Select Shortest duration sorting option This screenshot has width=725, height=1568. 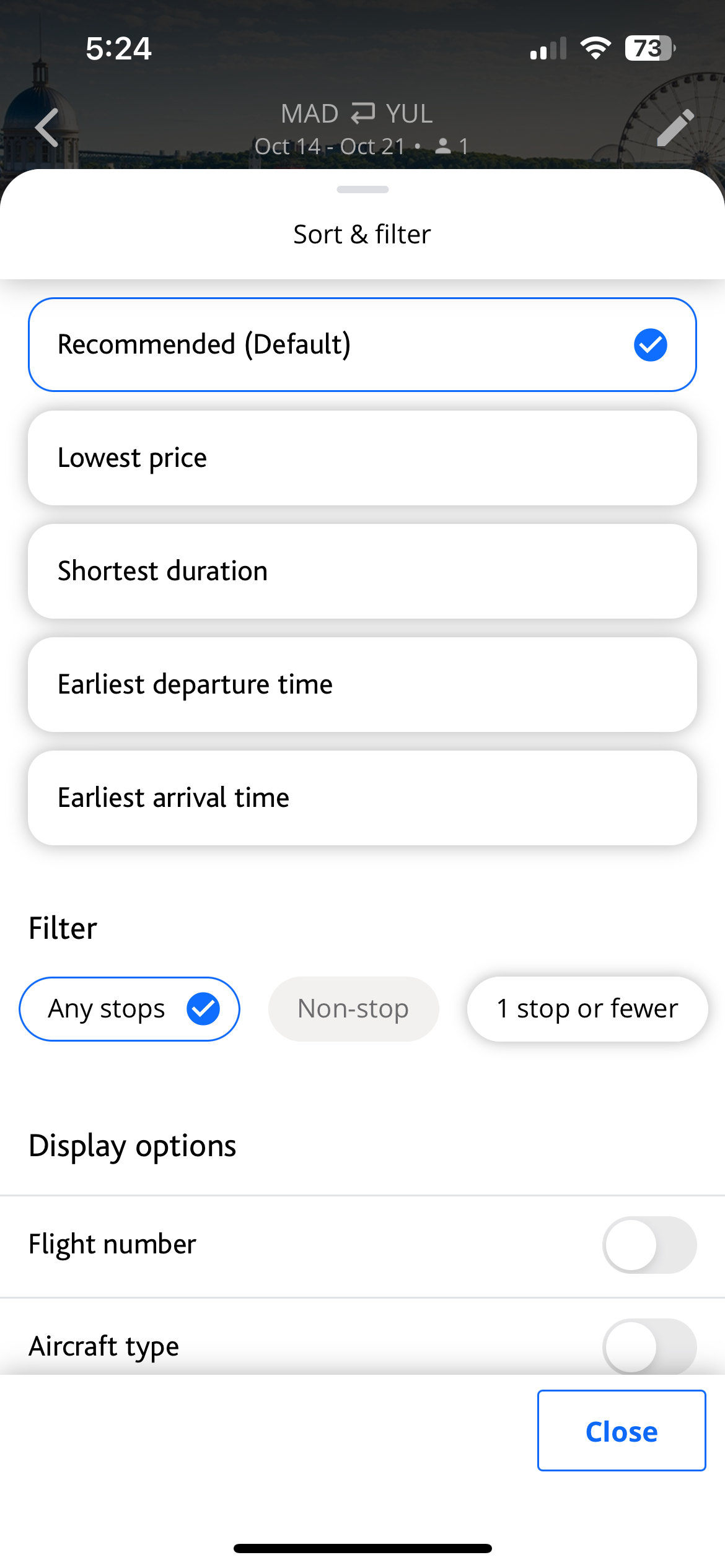click(362, 570)
